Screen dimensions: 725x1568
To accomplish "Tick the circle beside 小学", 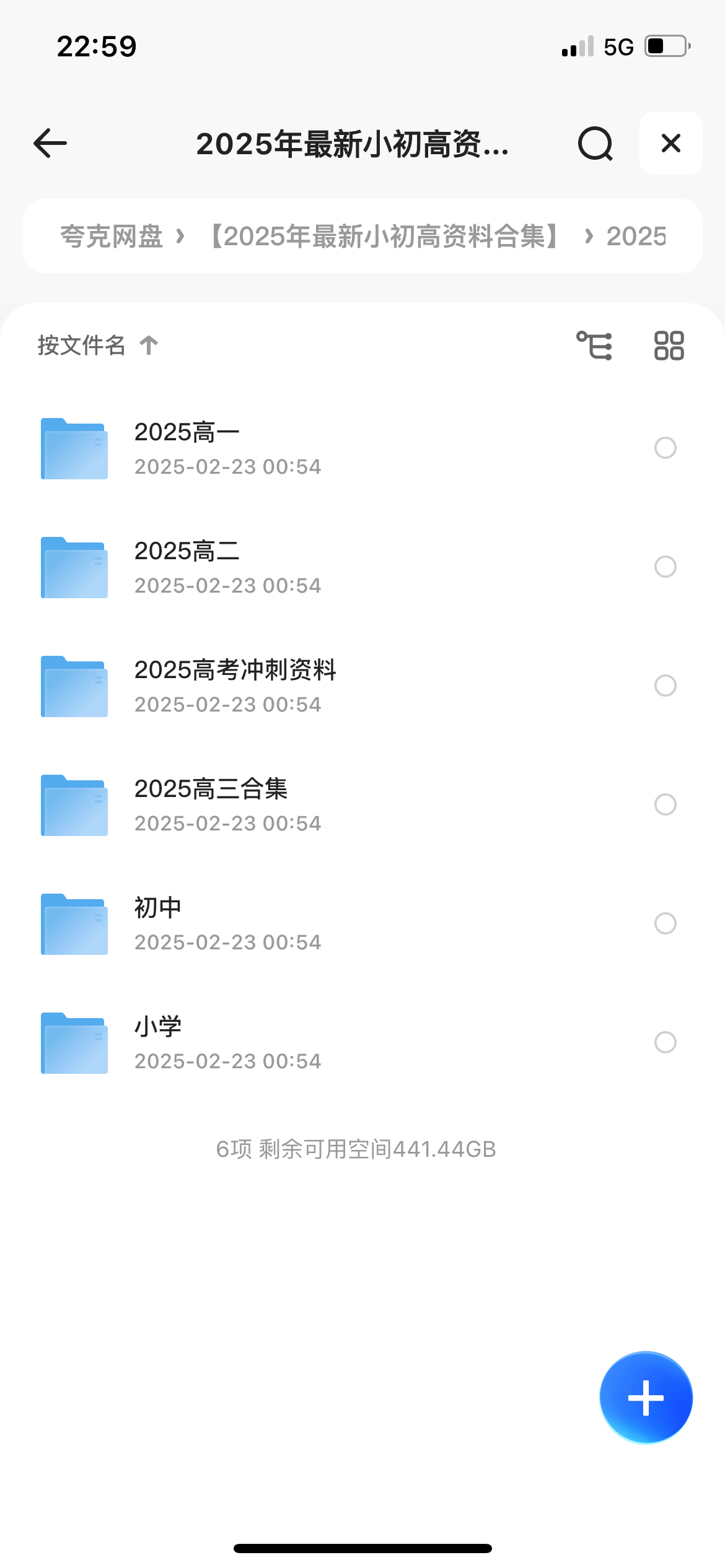I will pyautogui.click(x=665, y=1042).
